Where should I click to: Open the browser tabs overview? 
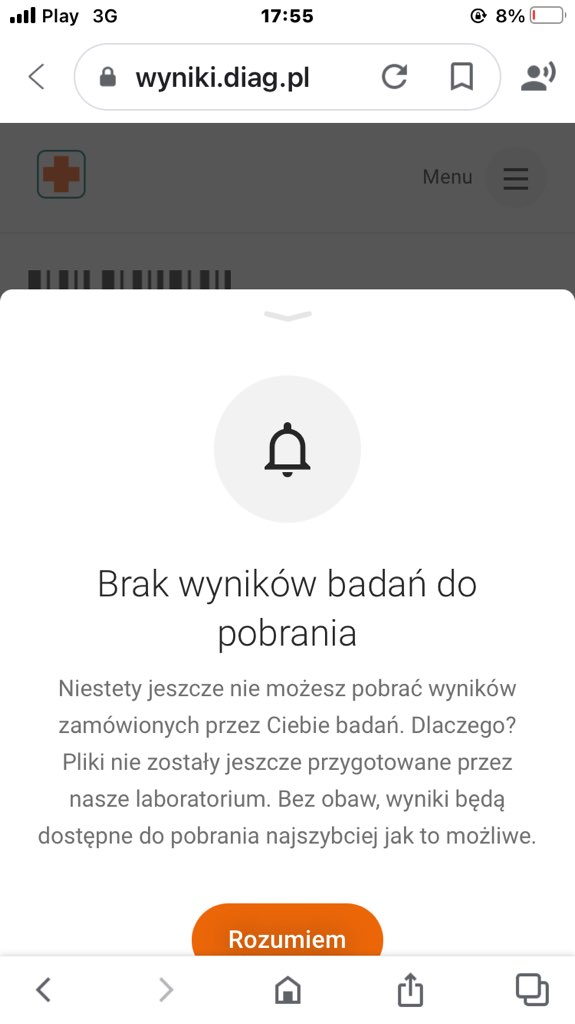[x=533, y=989]
